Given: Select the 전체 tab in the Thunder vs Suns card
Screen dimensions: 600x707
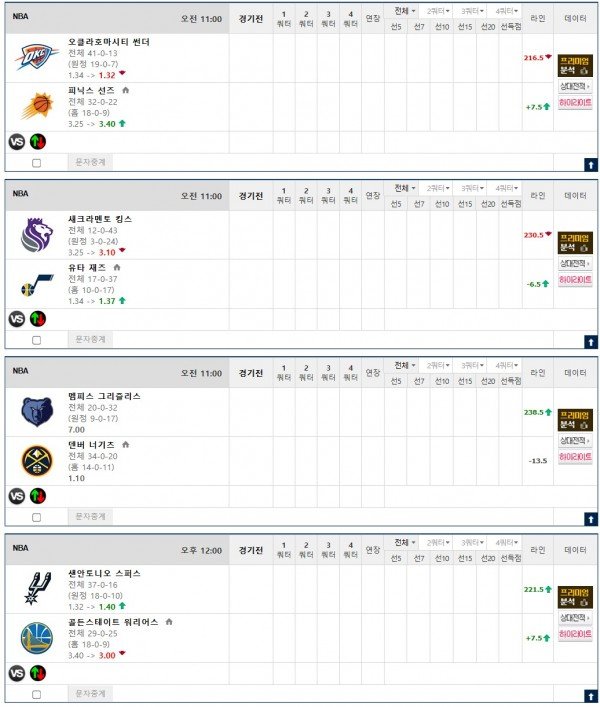Looking at the screenshot, I should [404, 10].
